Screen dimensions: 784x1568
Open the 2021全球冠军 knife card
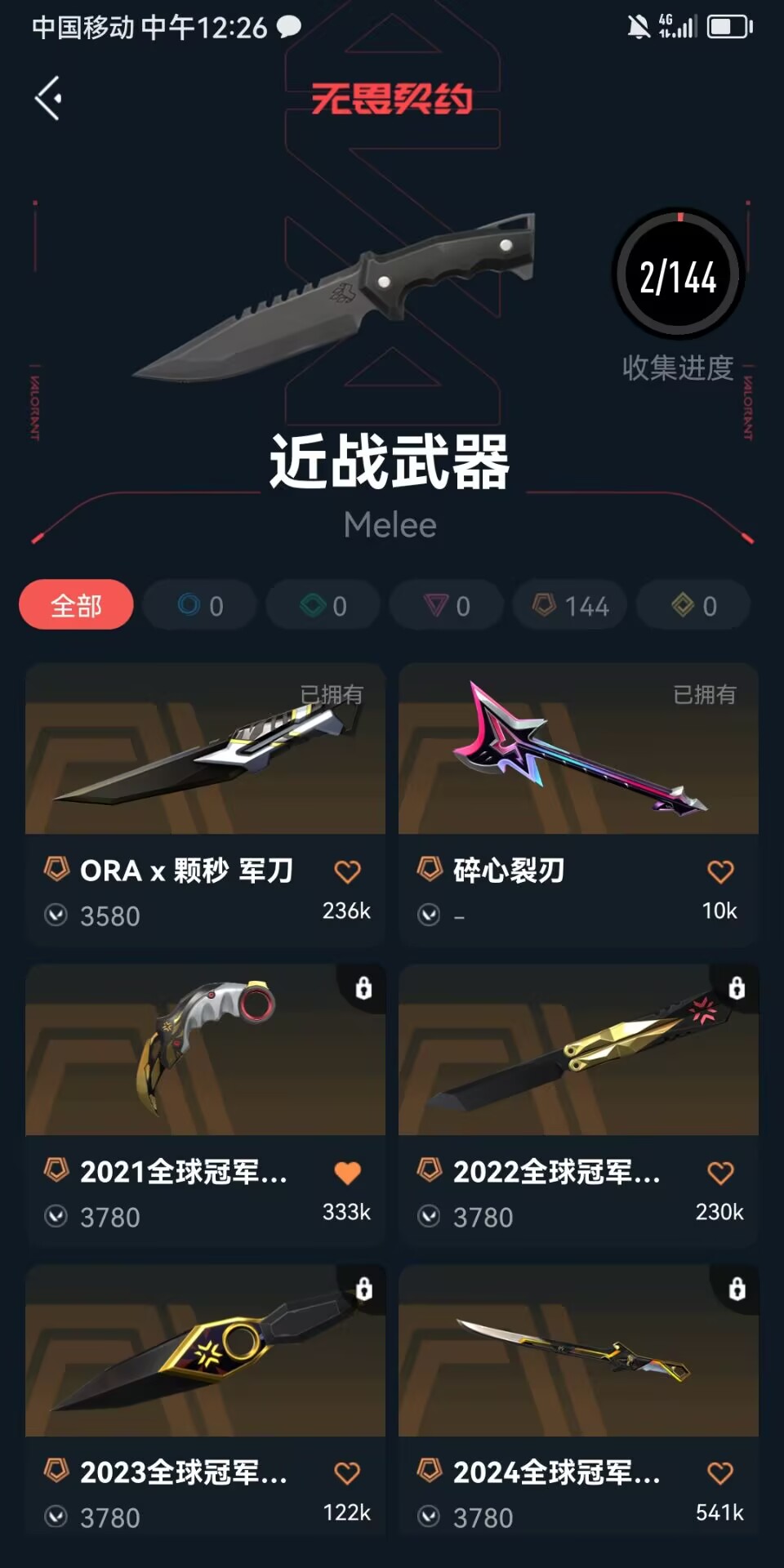205,1106
